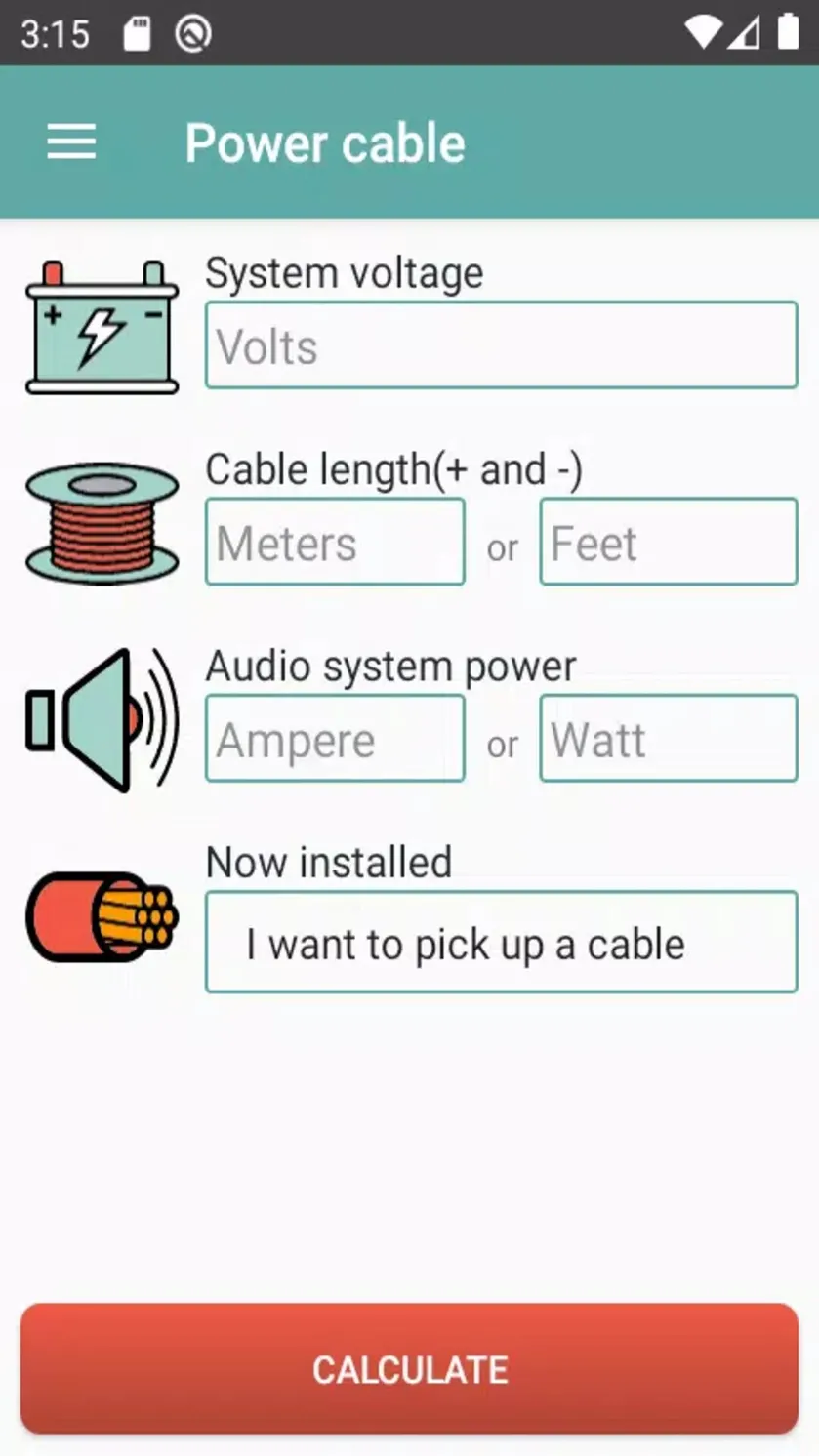
Task: Focus the Watt power input
Action: click(669, 738)
